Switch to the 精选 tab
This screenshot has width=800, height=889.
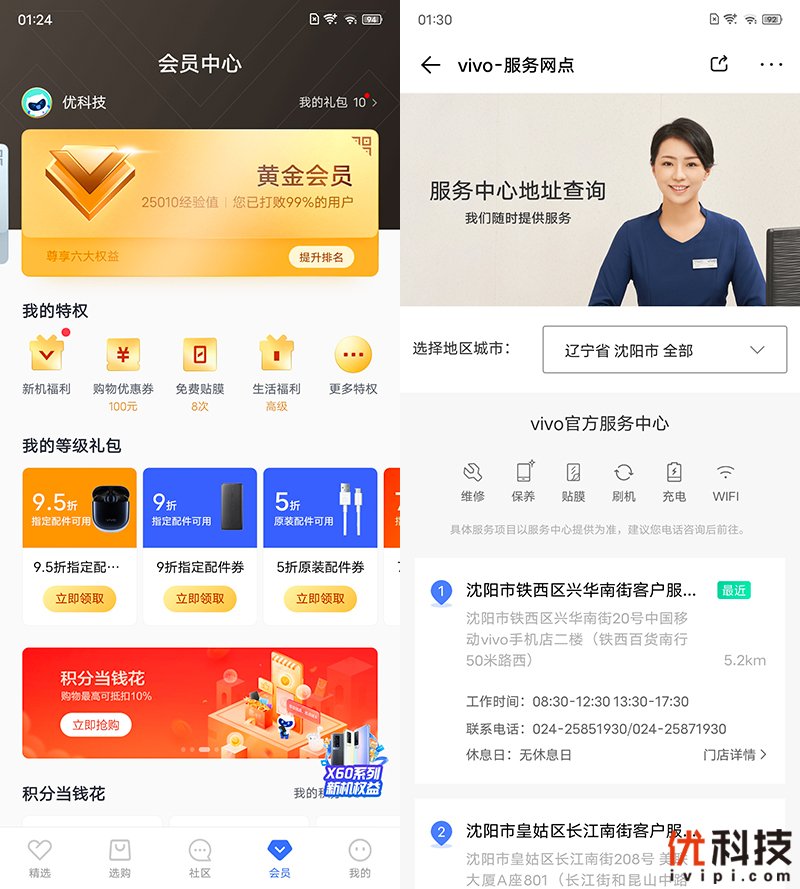tap(40, 858)
